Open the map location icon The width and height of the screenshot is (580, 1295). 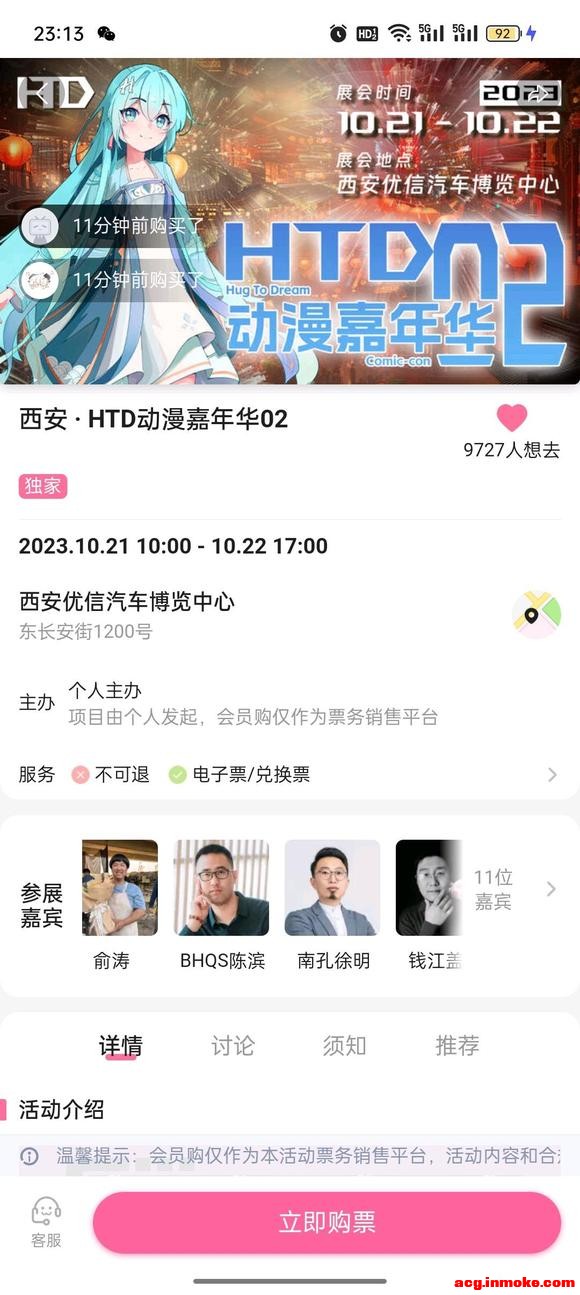point(536,615)
